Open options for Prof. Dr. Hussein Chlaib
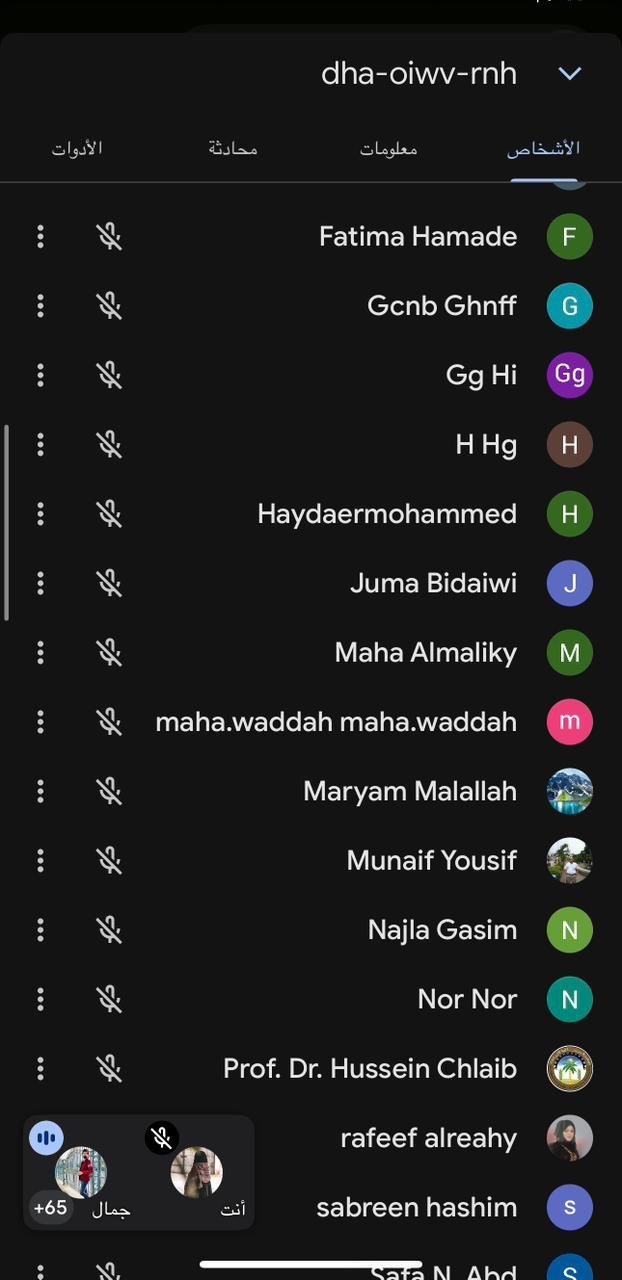Image resolution: width=622 pixels, height=1280 pixels. [x=40, y=1068]
